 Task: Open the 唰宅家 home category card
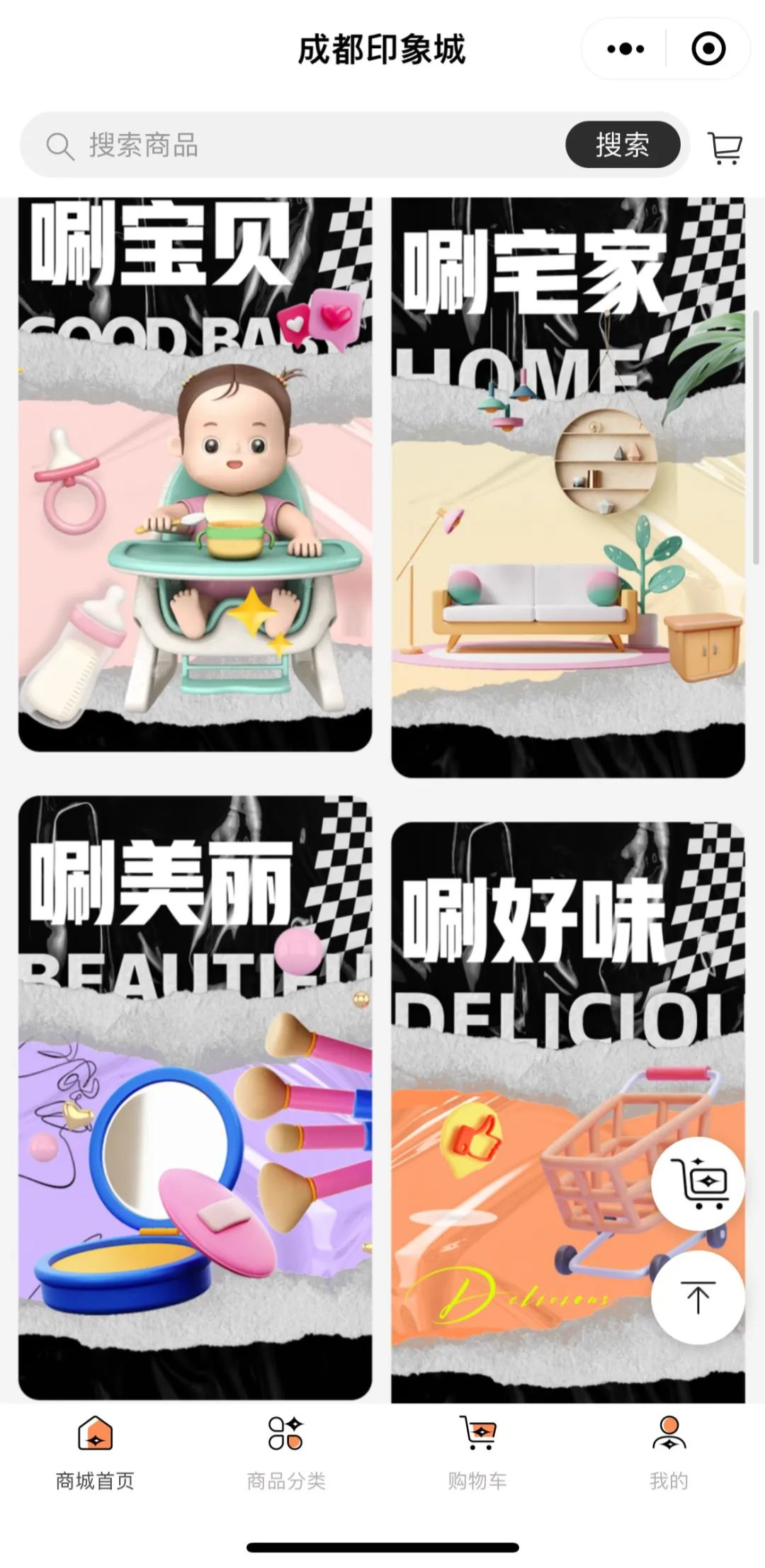point(568,489)
